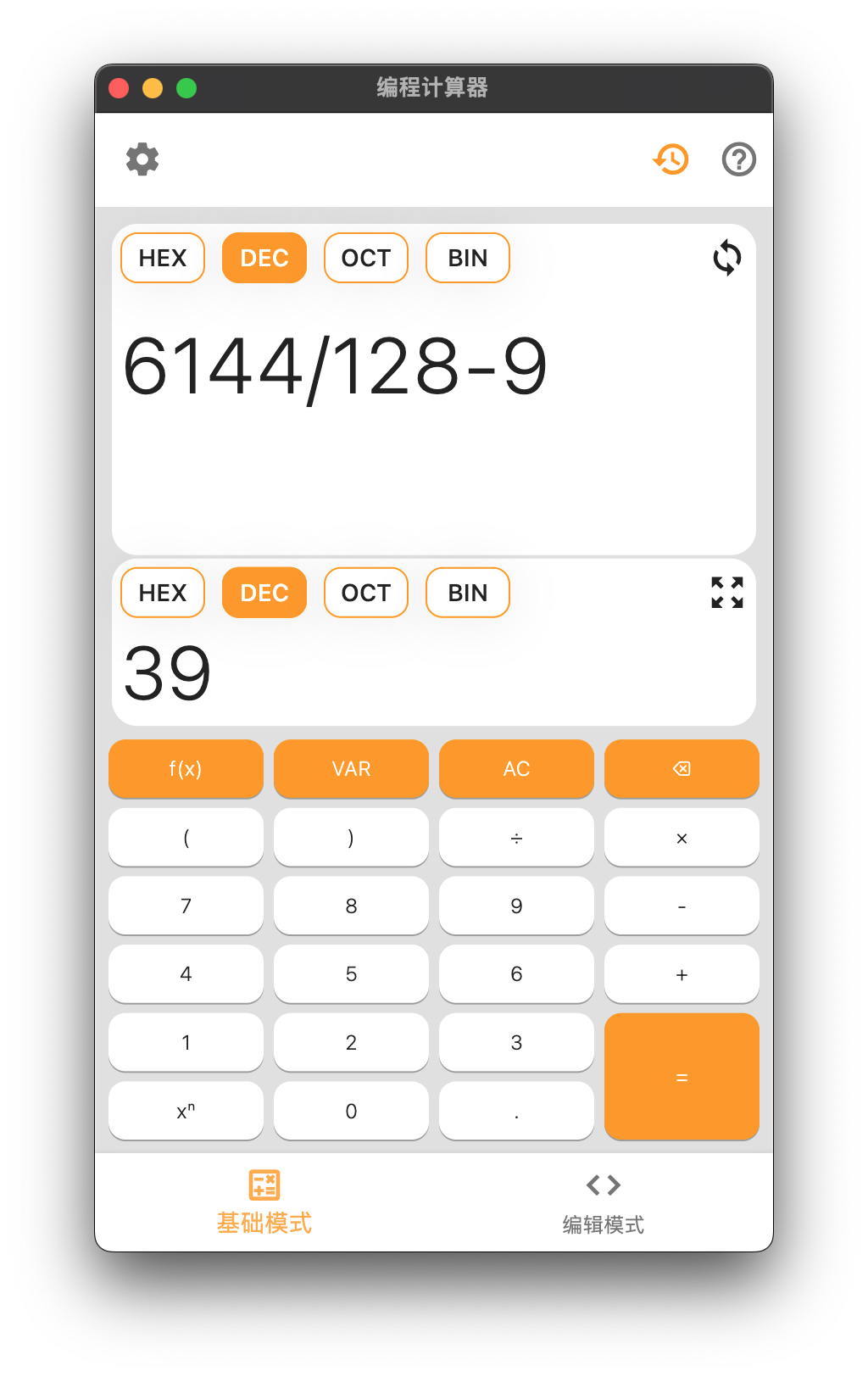Switch the result display to HEX

(163, 593)
